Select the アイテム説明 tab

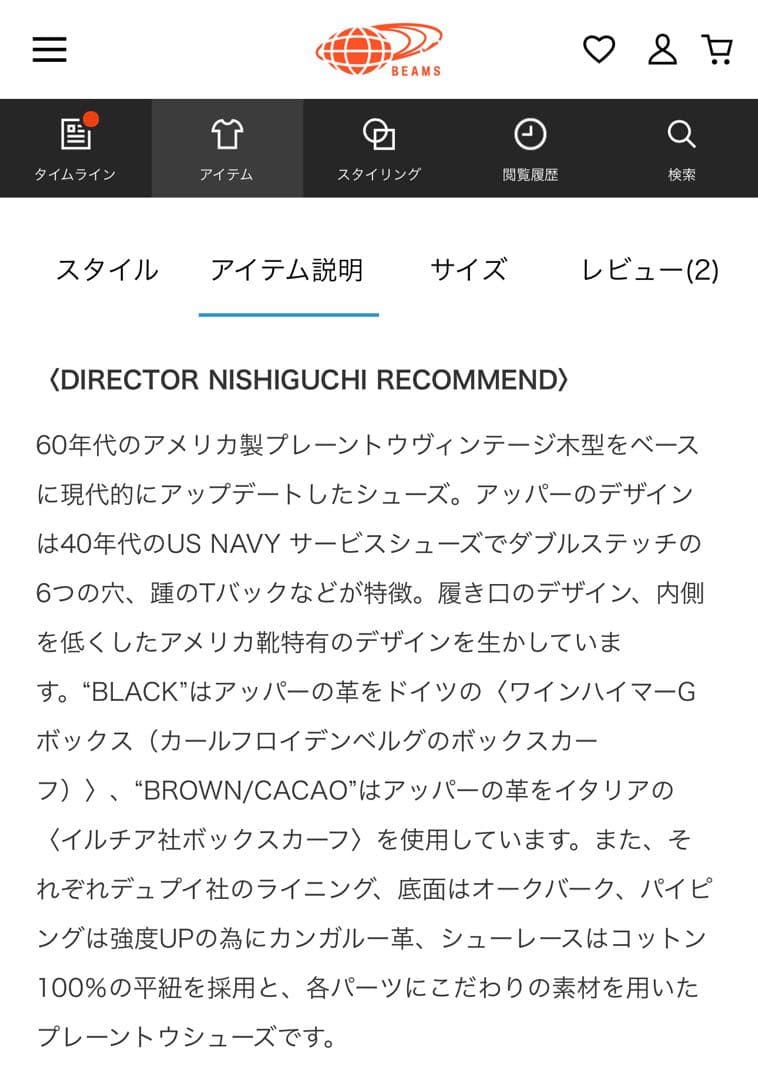click(287, 270)
